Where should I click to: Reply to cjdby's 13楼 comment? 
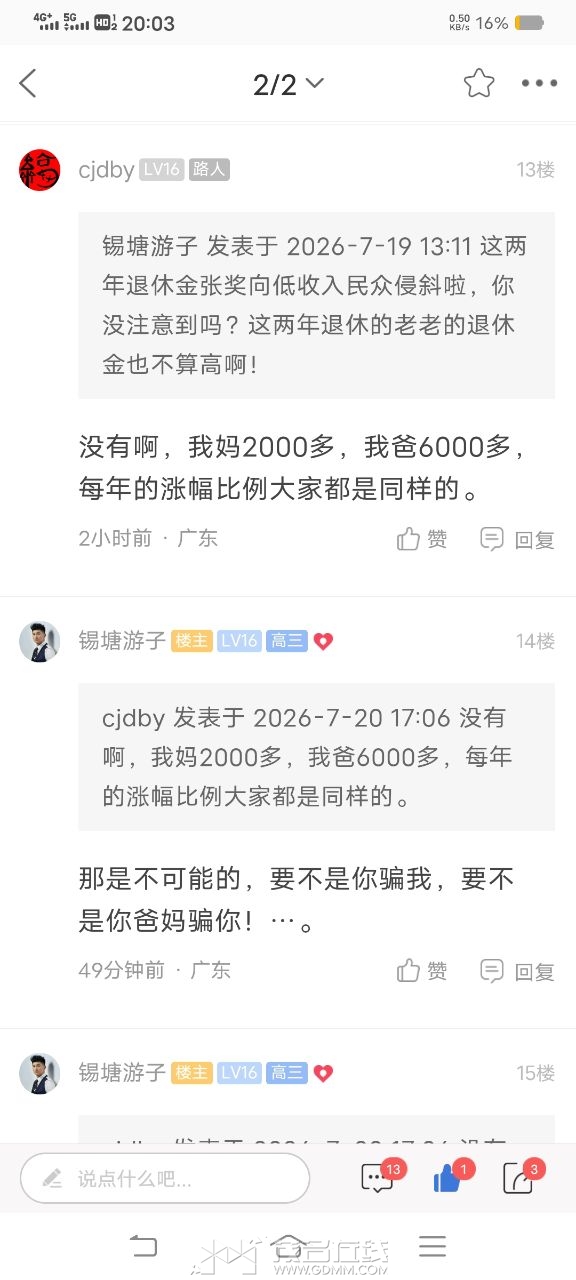click(517, 539)
